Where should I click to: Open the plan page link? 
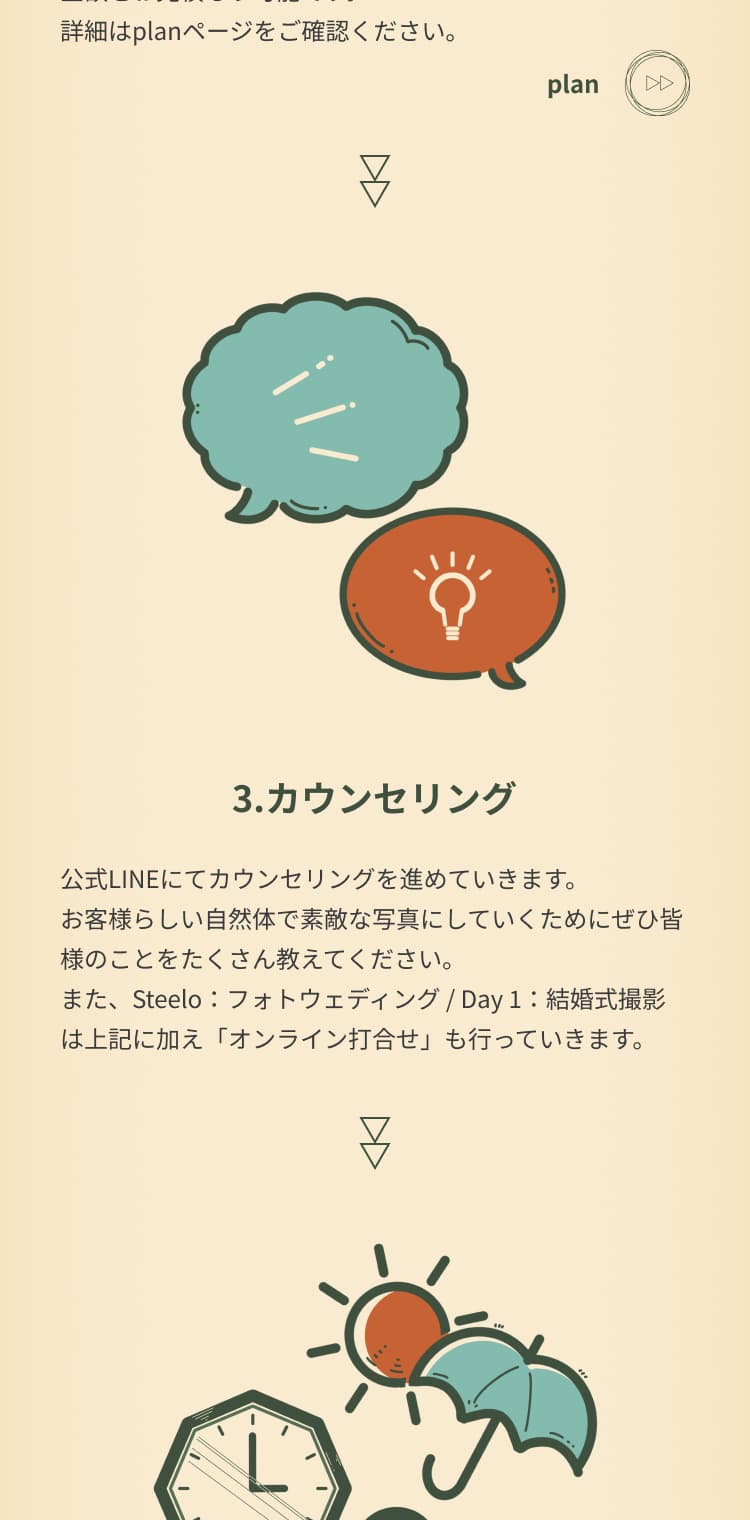click(656, 84)
